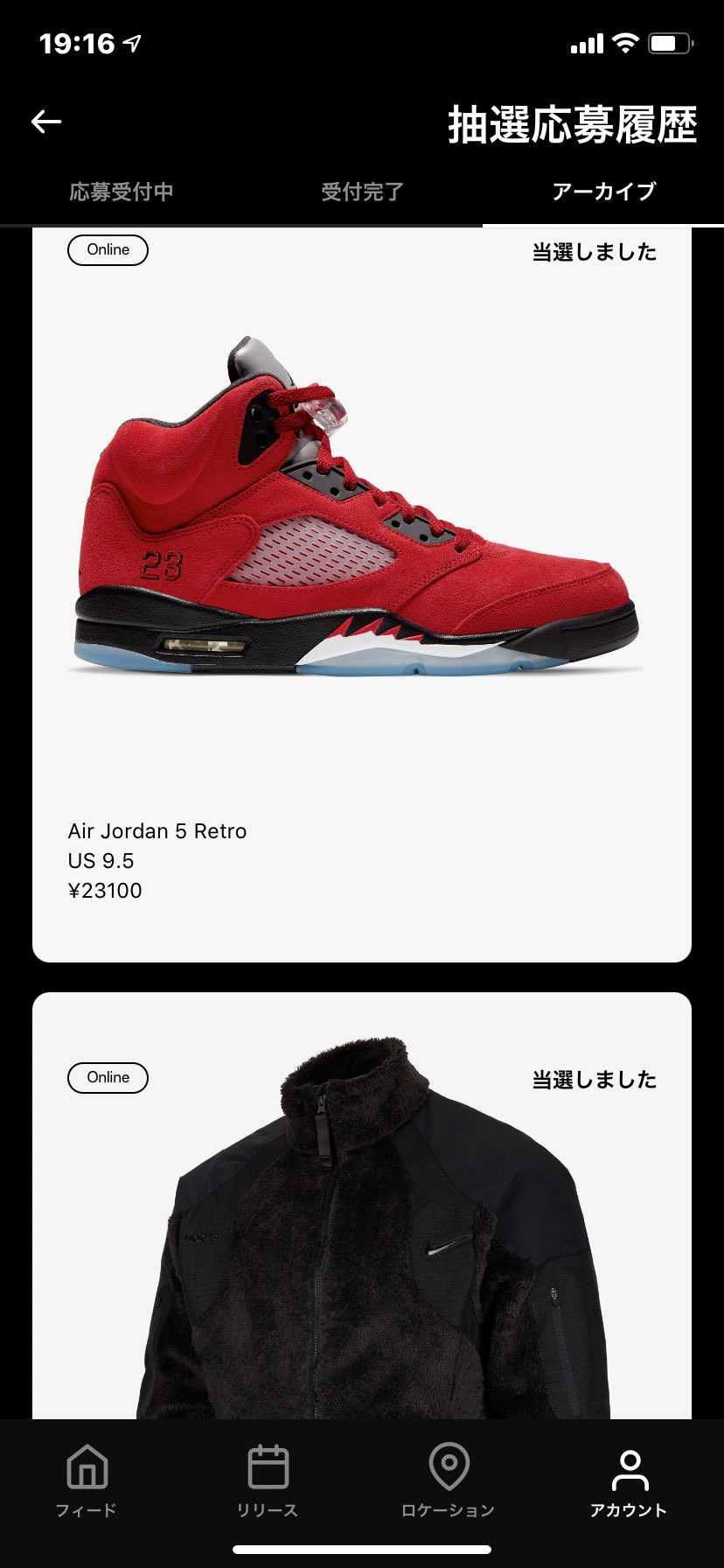
Task: Select the アーカイブ tab
Action: 603,192
